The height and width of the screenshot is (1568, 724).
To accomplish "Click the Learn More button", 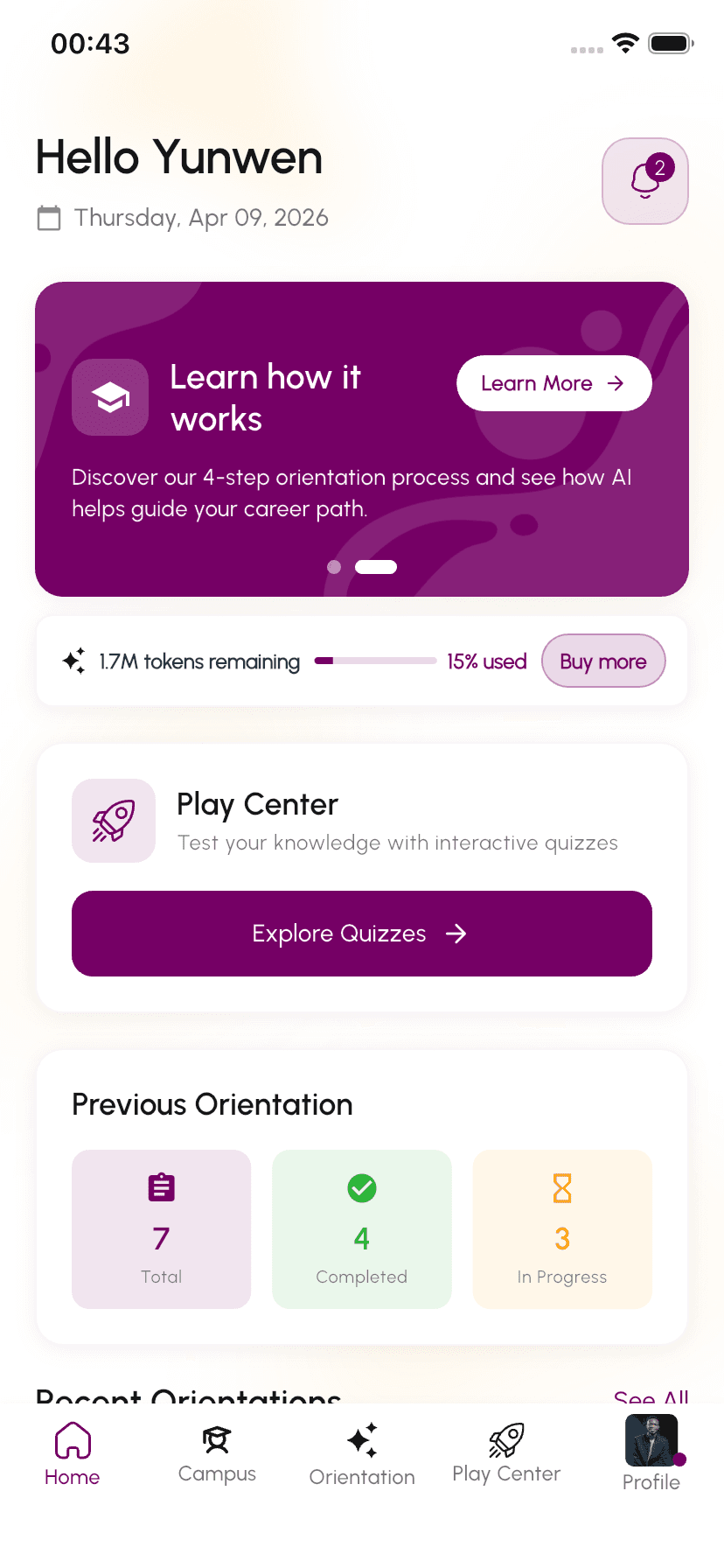I will click(x=553, y=383).
